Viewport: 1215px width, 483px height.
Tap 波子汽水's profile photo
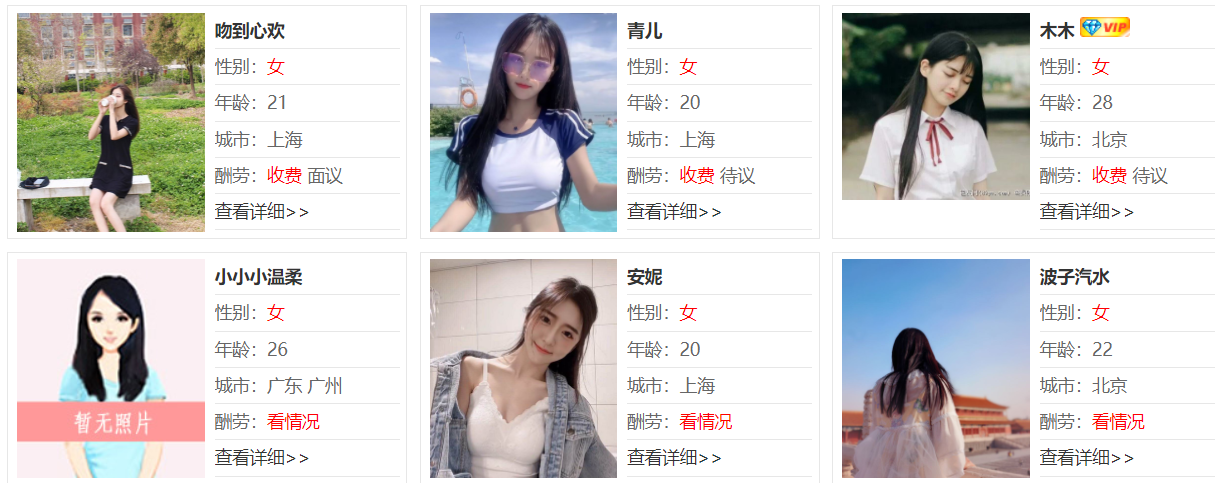coord(935,368)
